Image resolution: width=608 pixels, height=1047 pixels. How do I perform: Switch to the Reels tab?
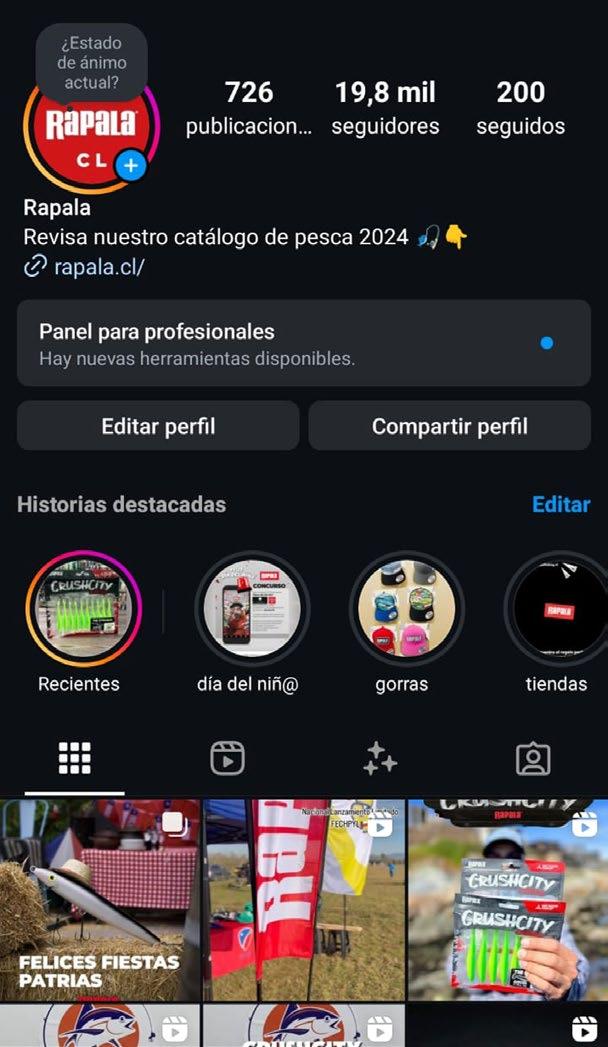tap(228, 760)
